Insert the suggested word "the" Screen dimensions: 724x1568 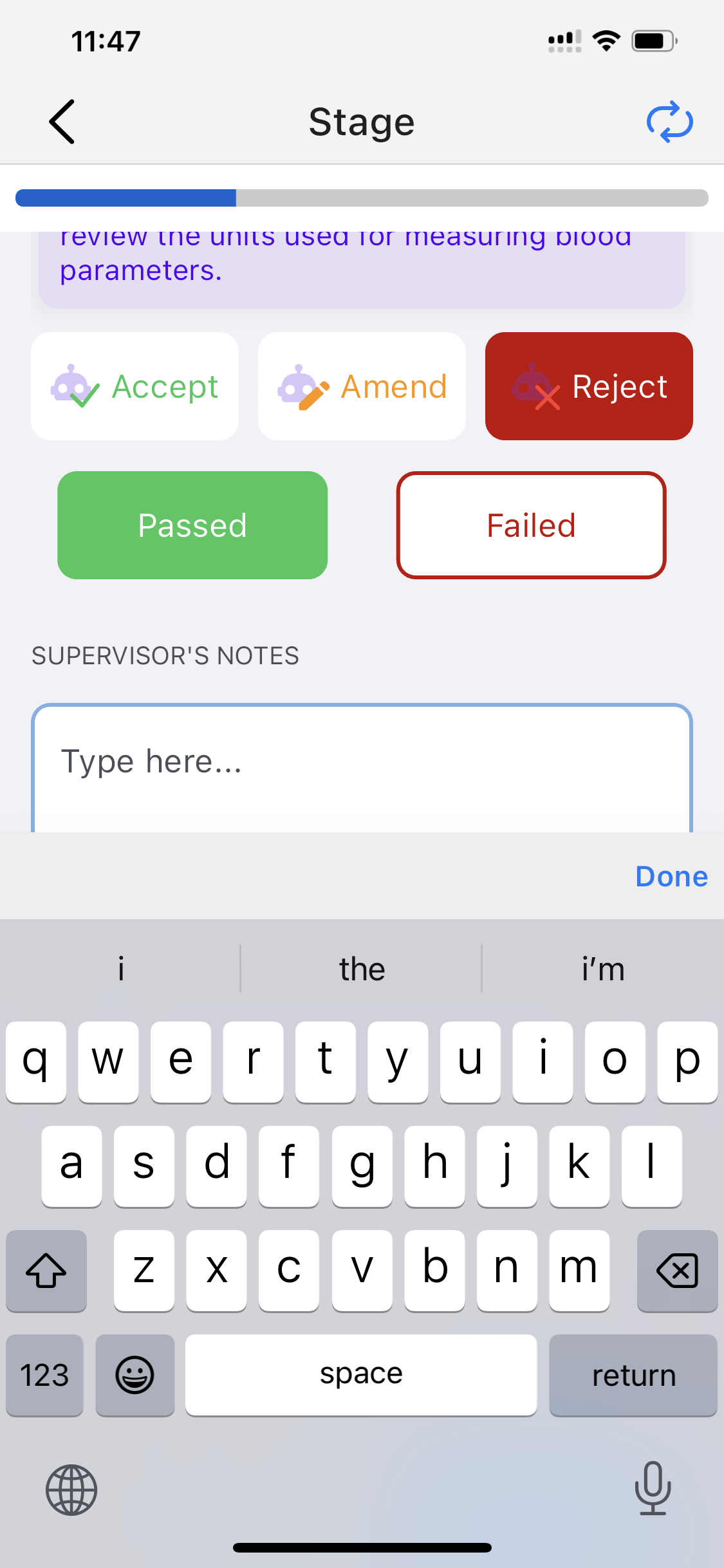point(362,969)
